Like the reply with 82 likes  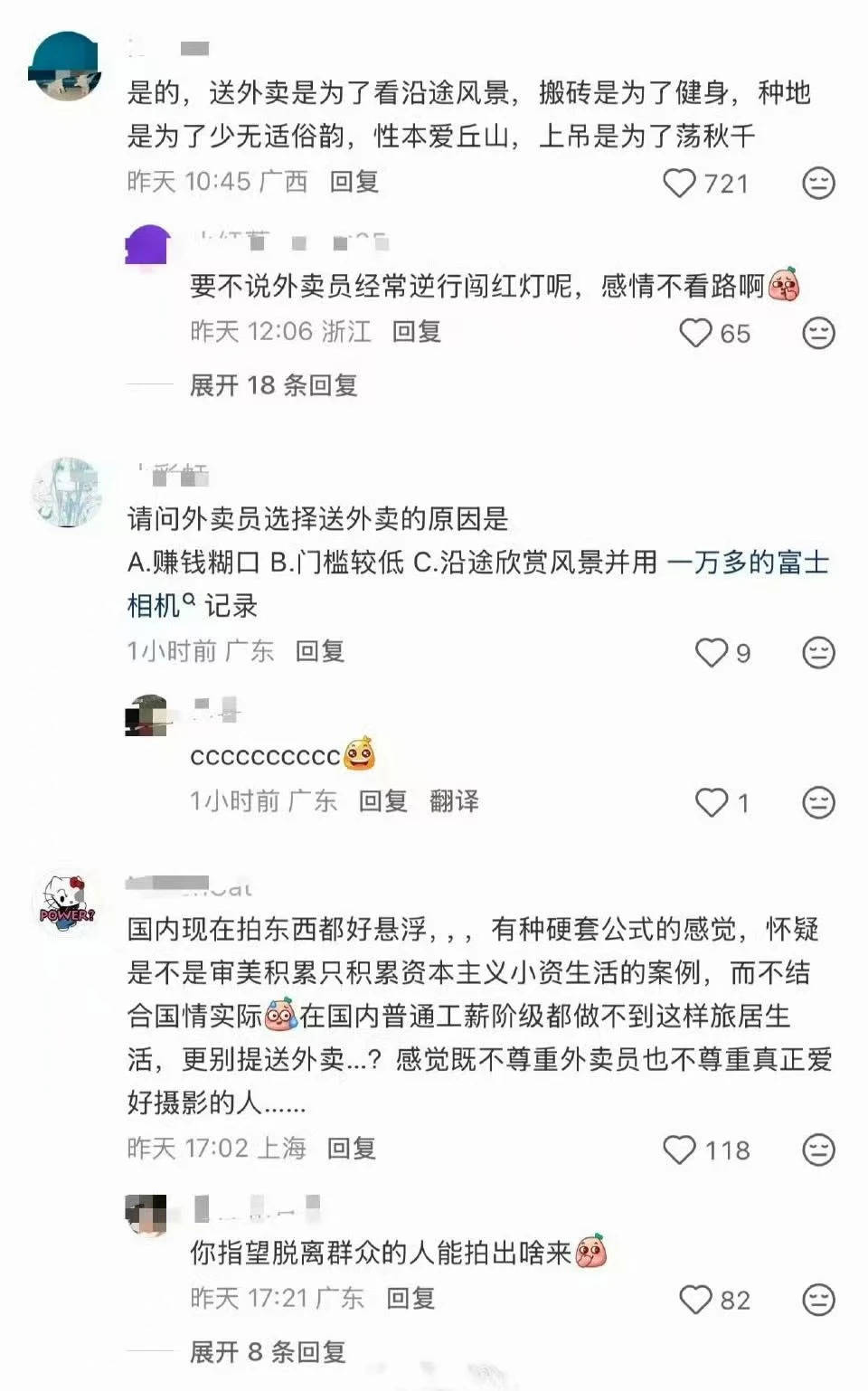point(695,1300)
